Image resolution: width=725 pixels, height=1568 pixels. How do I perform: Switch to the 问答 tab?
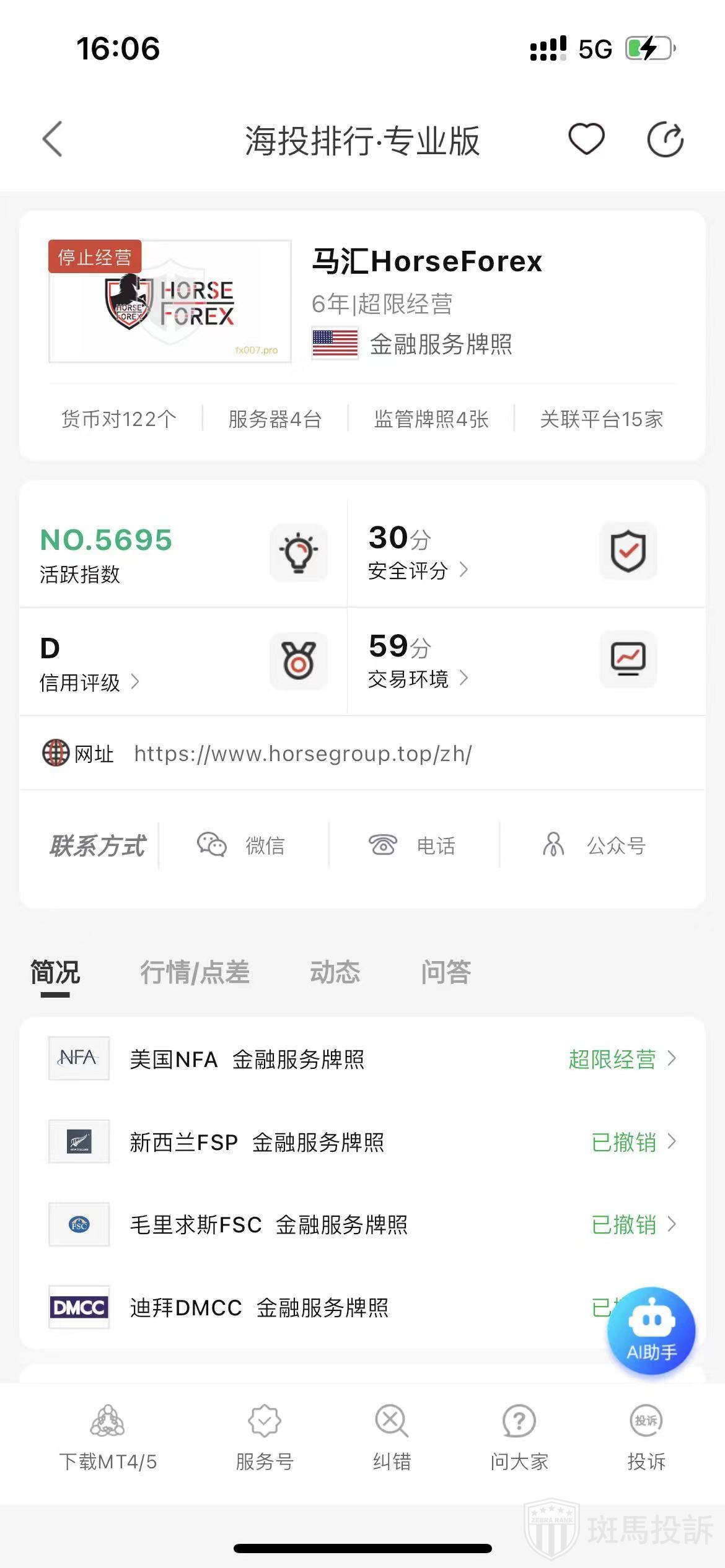point(446,972)
